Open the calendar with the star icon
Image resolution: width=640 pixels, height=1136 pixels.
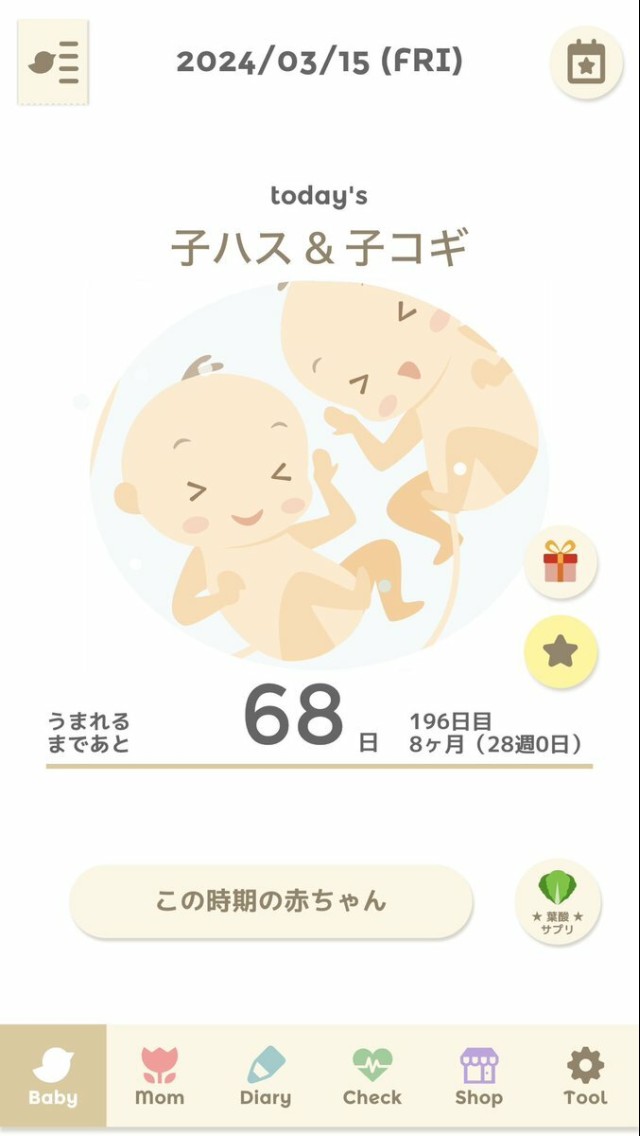(x=586, y=62)
